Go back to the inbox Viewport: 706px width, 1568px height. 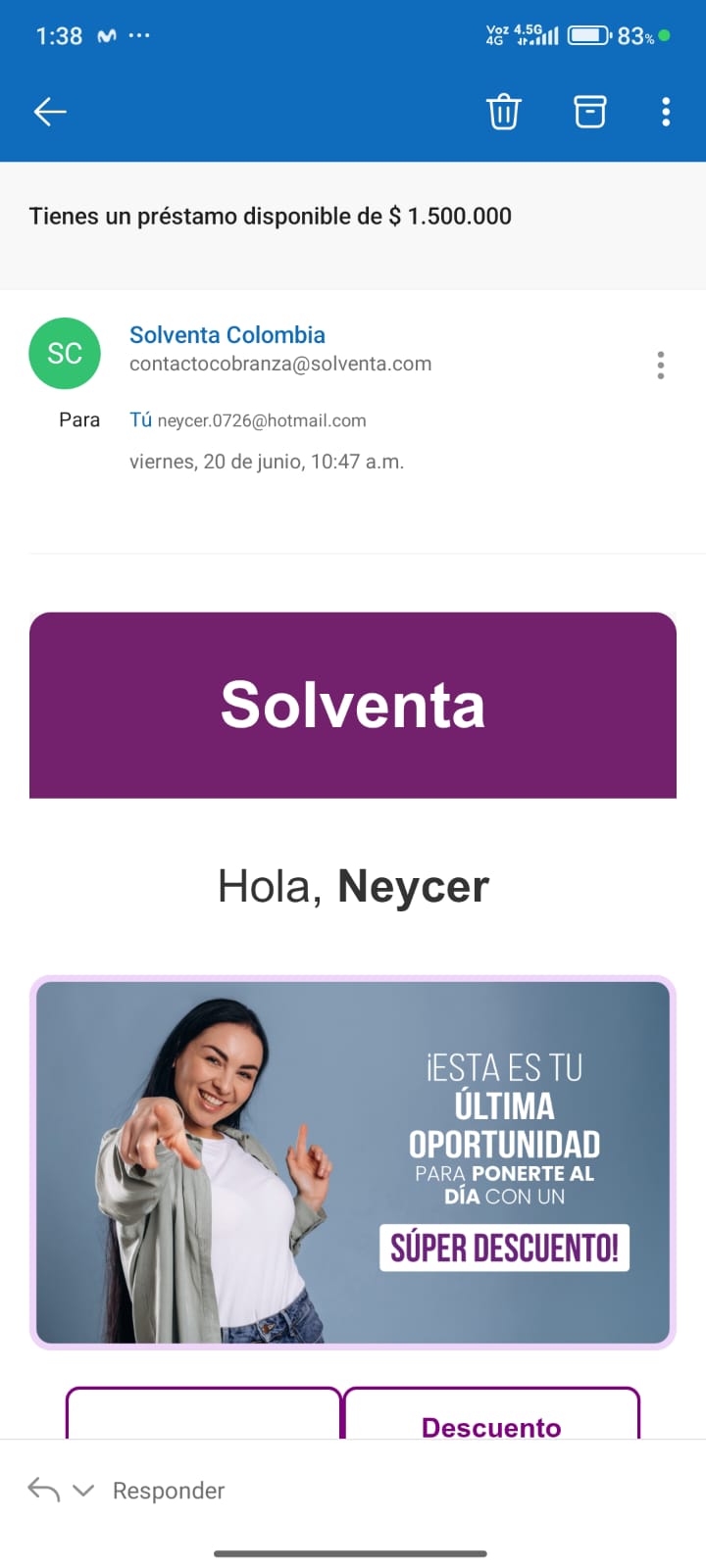[50, 112]
